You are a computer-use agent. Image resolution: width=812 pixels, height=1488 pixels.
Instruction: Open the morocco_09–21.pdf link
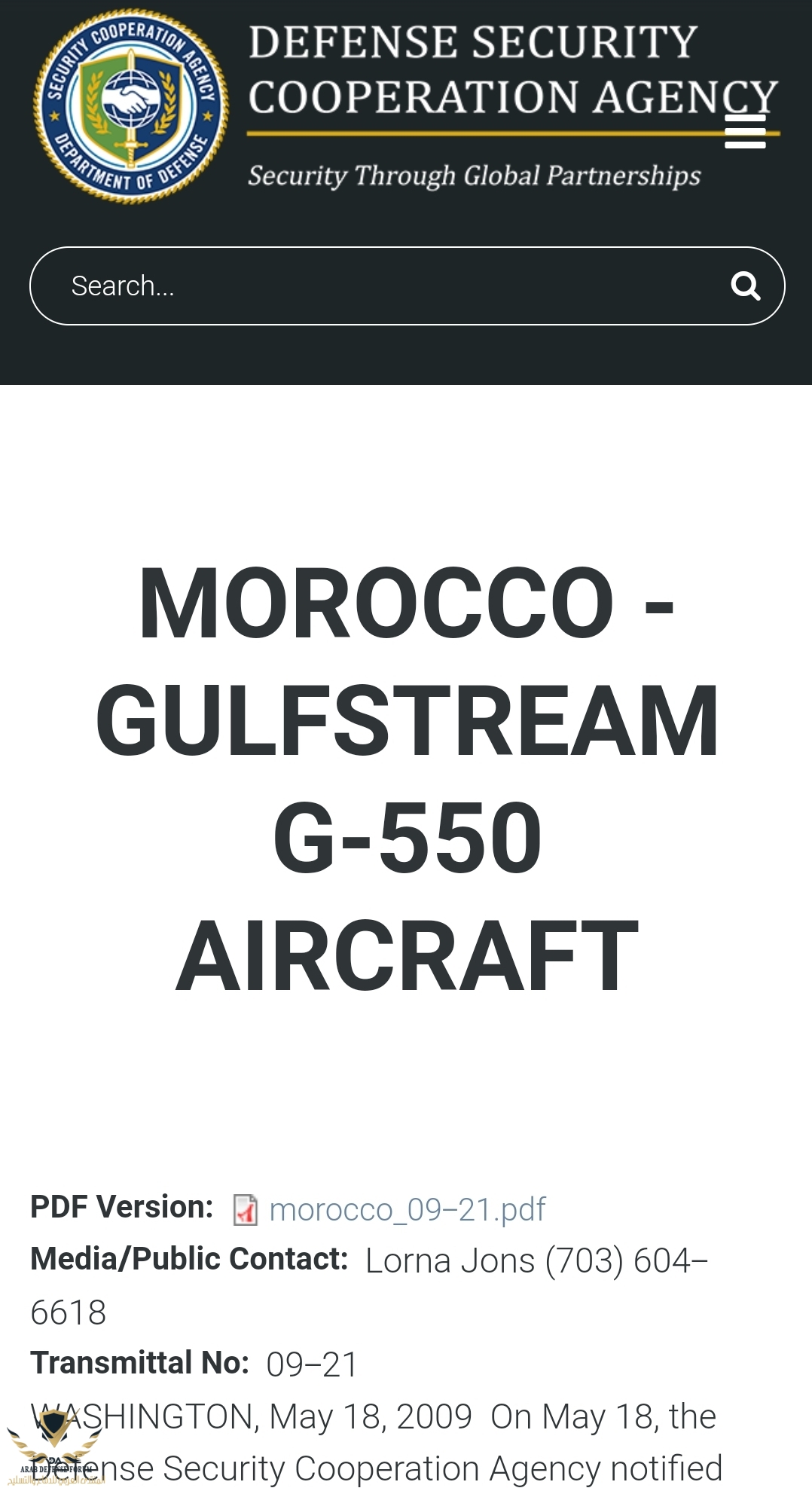407,1209
